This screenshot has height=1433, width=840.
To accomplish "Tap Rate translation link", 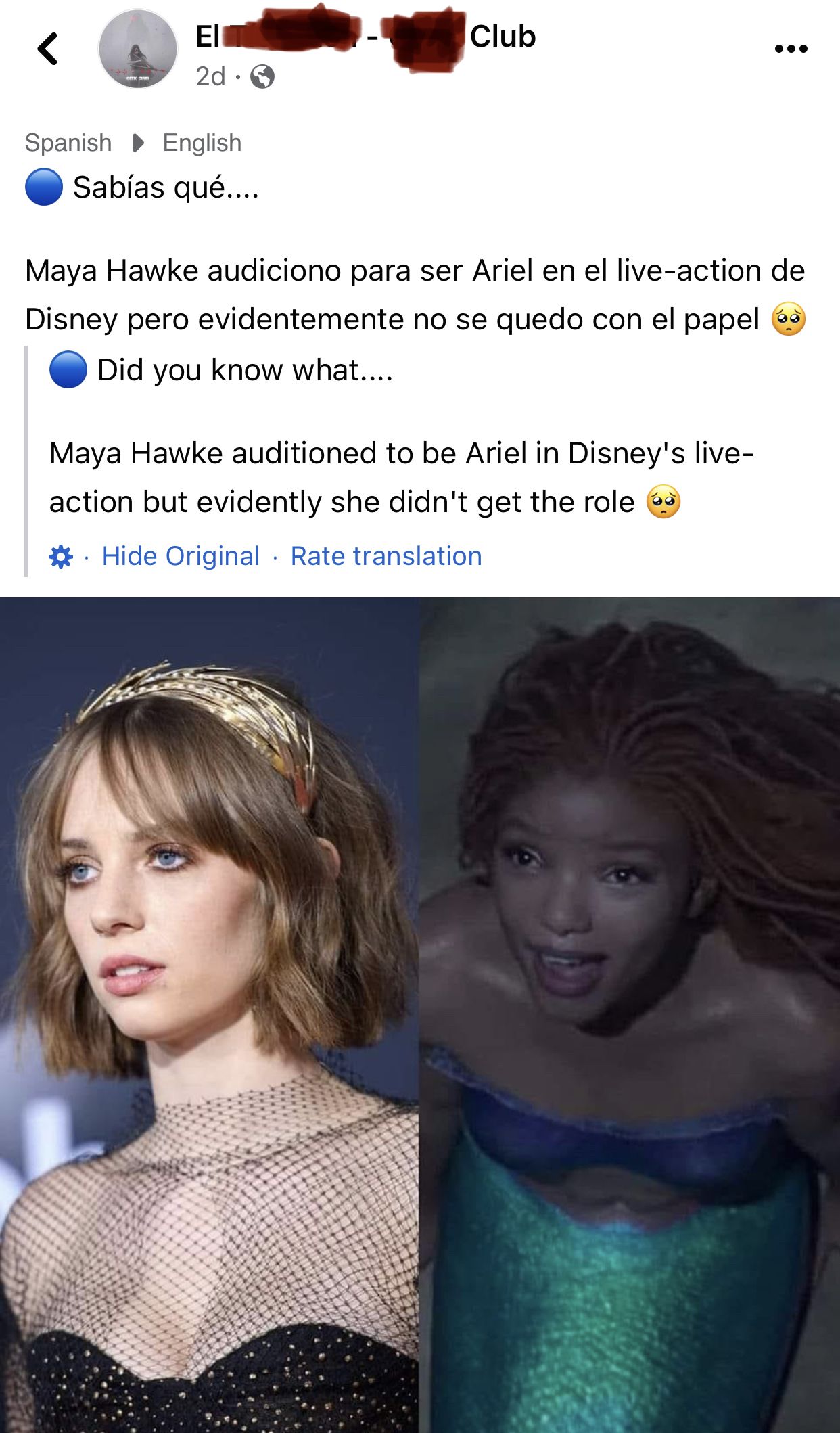I will pos(386,556).
